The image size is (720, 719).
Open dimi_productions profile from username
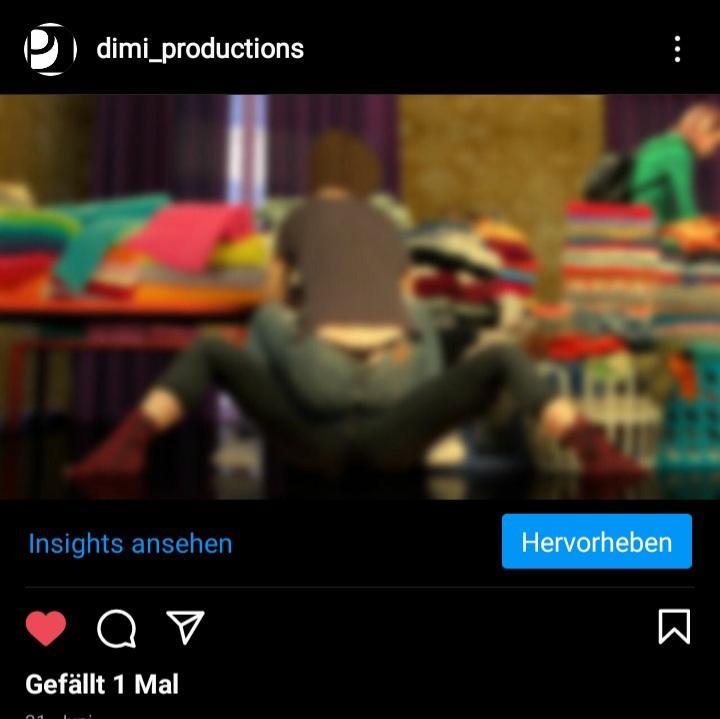200,49
